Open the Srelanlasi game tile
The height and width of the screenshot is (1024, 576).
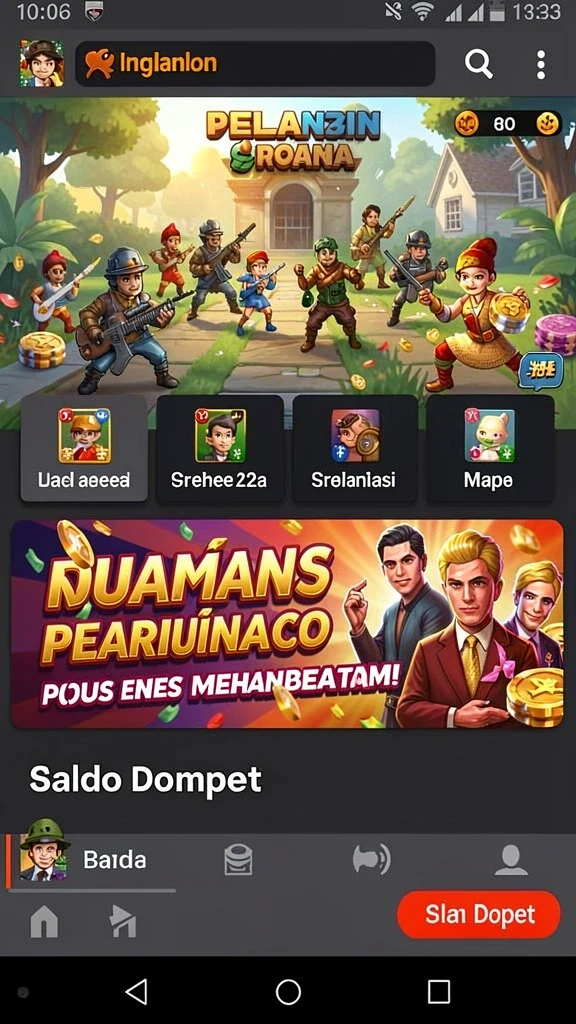tap(355, 448)
